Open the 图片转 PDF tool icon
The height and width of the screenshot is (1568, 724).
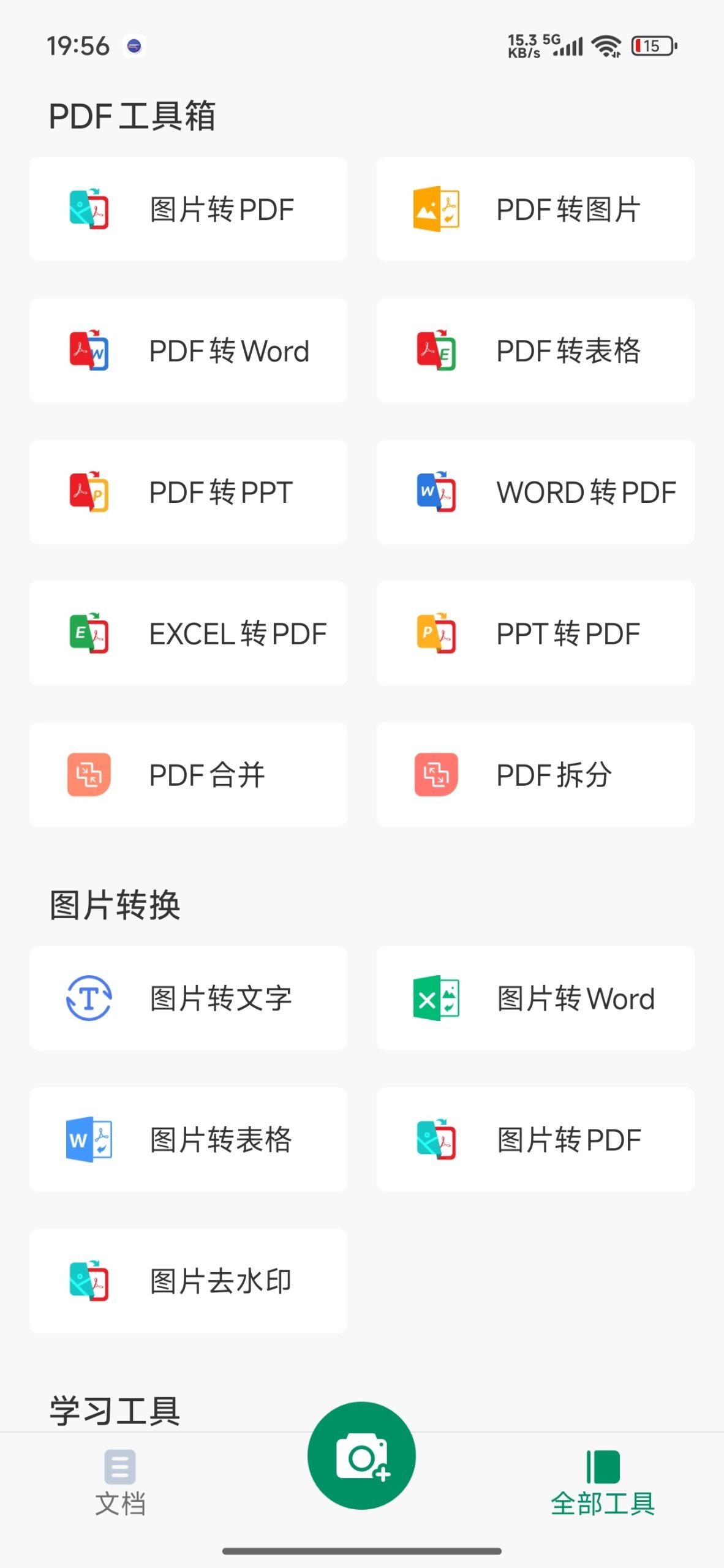pyautogui.click(x=89, y=208)
